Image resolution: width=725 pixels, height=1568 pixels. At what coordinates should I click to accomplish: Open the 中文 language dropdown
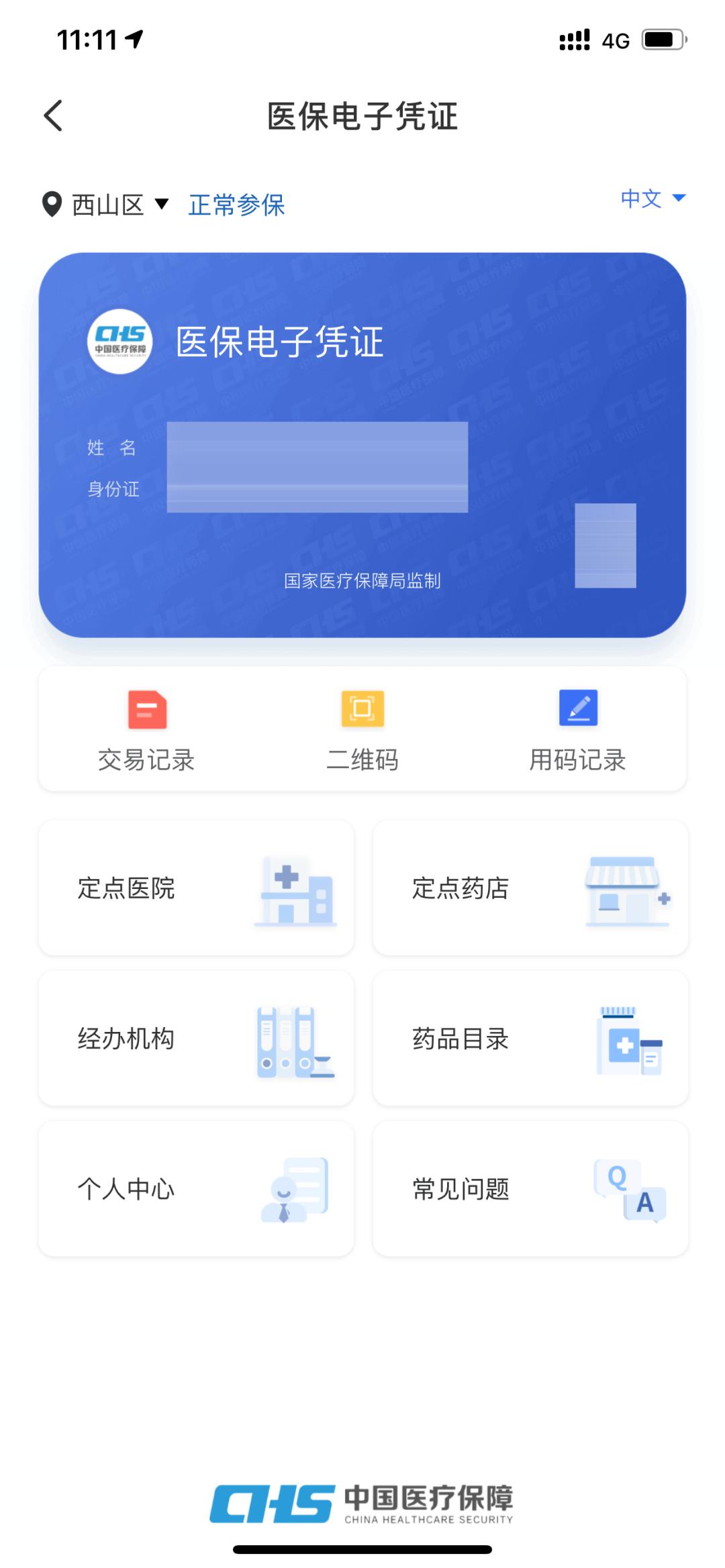tap(655, 199)
